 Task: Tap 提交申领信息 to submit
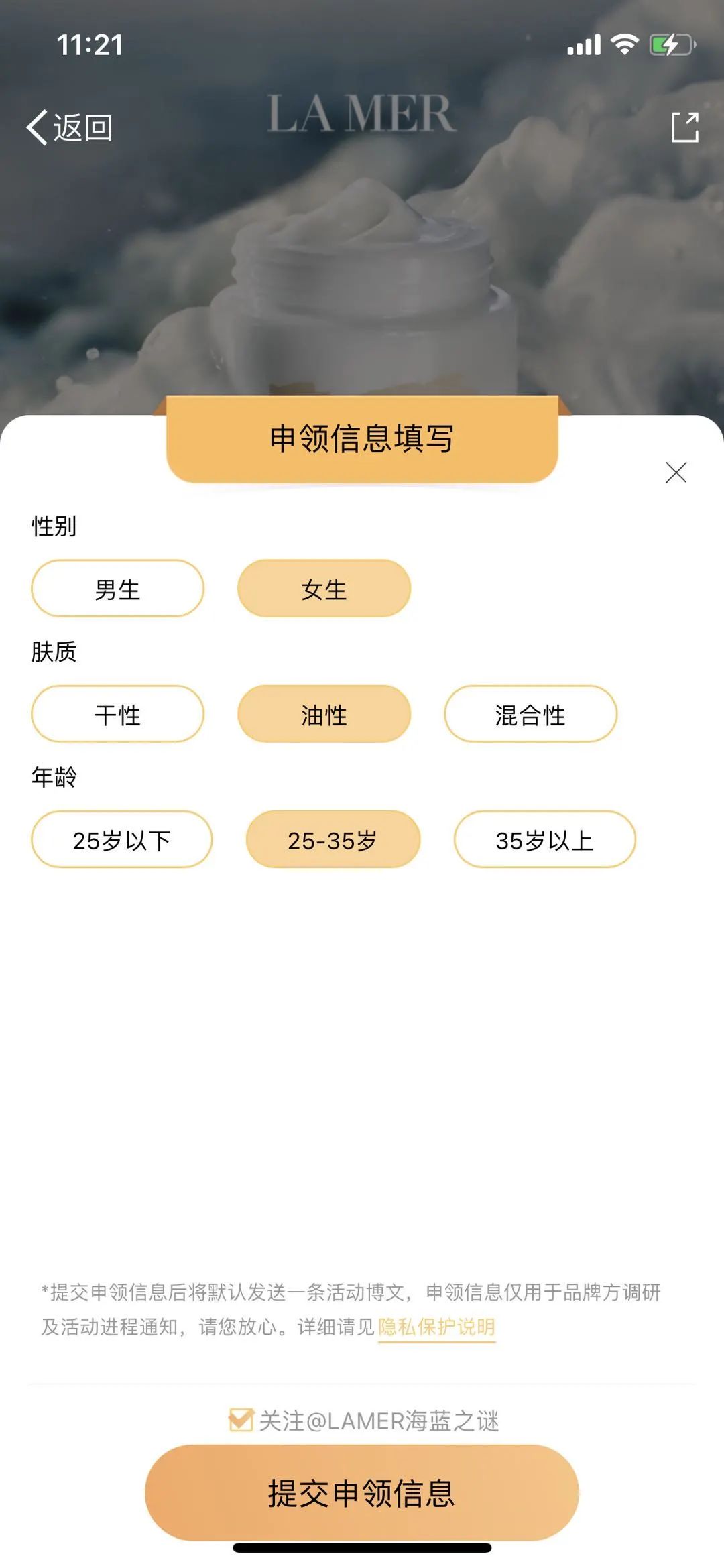(361, 1492)
